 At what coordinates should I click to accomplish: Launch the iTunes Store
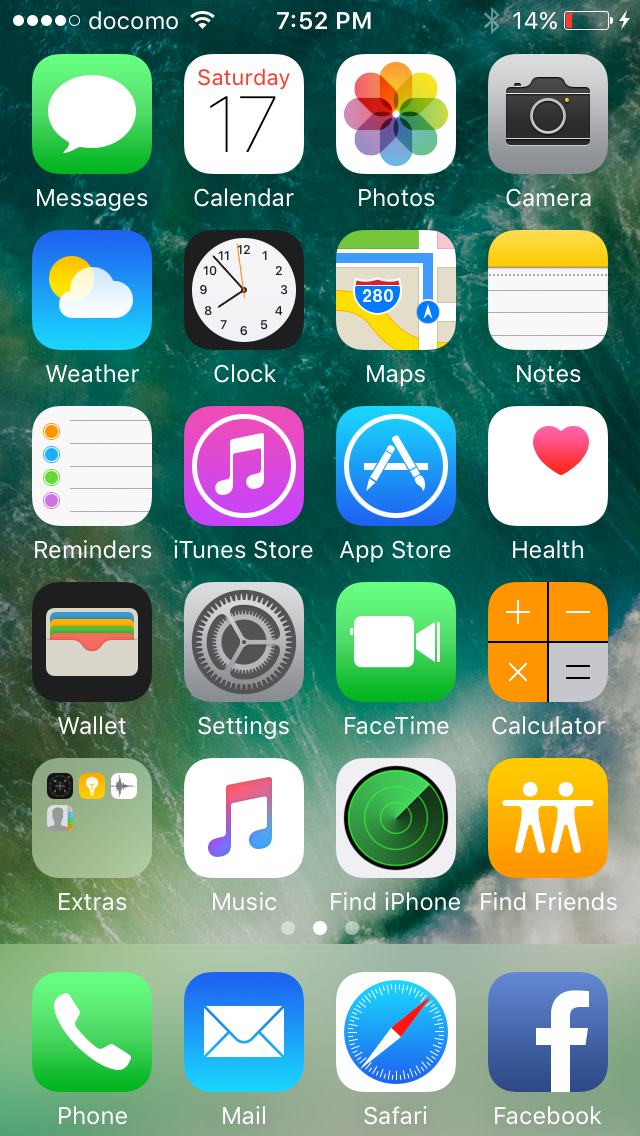(244, 466)
